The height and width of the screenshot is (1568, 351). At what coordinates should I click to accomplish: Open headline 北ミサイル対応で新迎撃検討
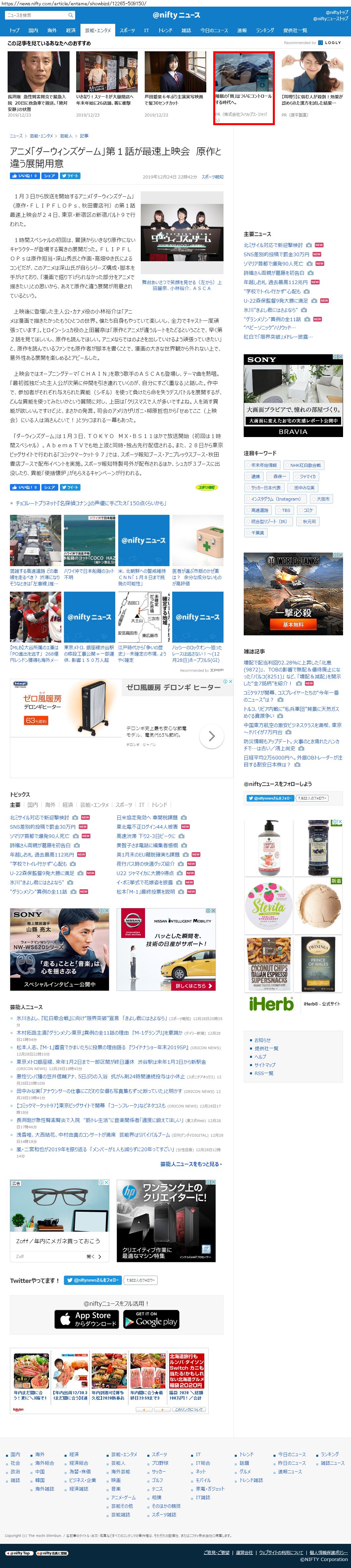pyautogui.click(x=273, y=245)
